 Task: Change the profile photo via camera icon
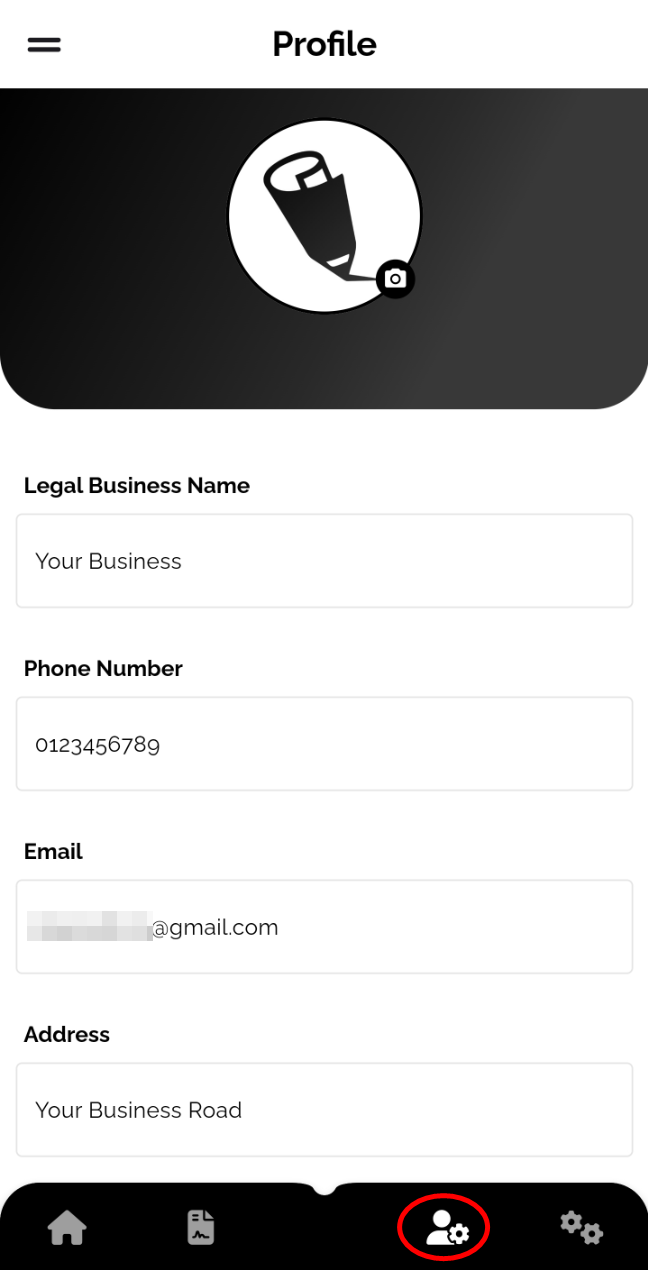(x=395, y=279)
